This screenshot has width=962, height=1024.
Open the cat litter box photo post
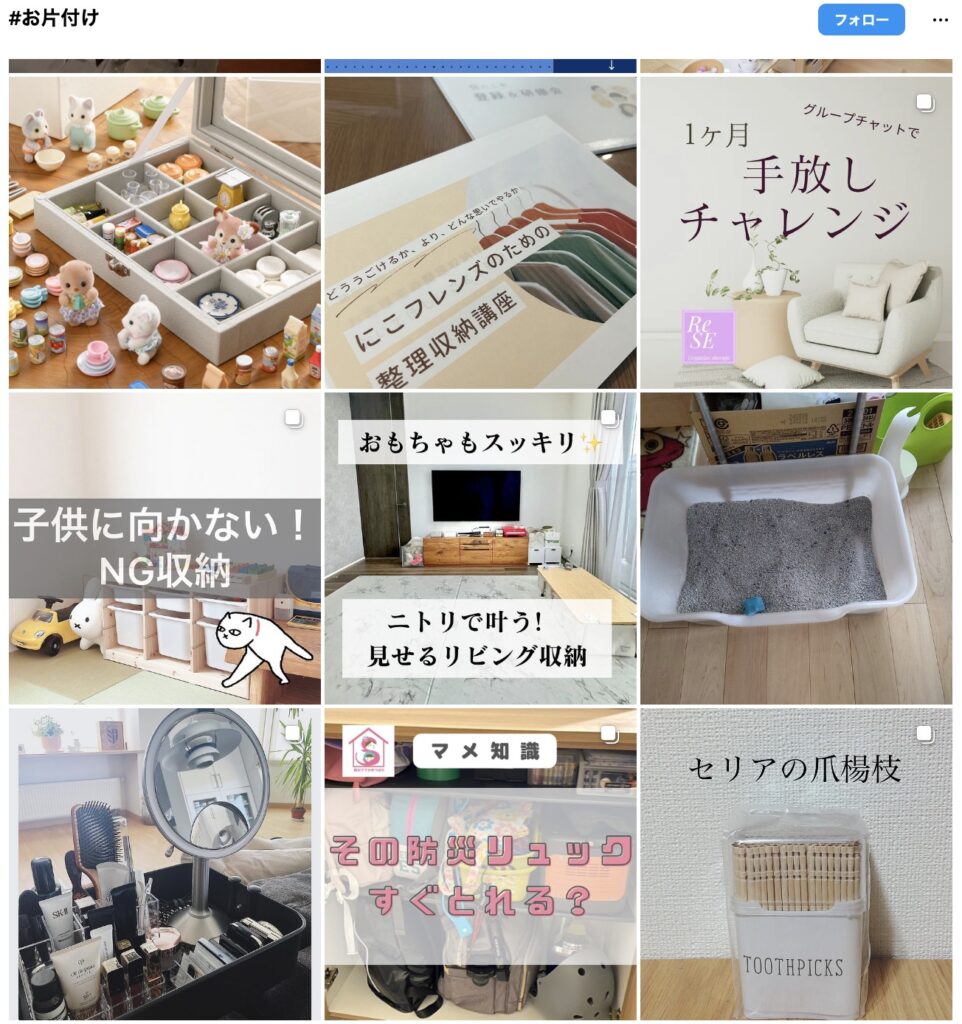[x=796, y=548]
